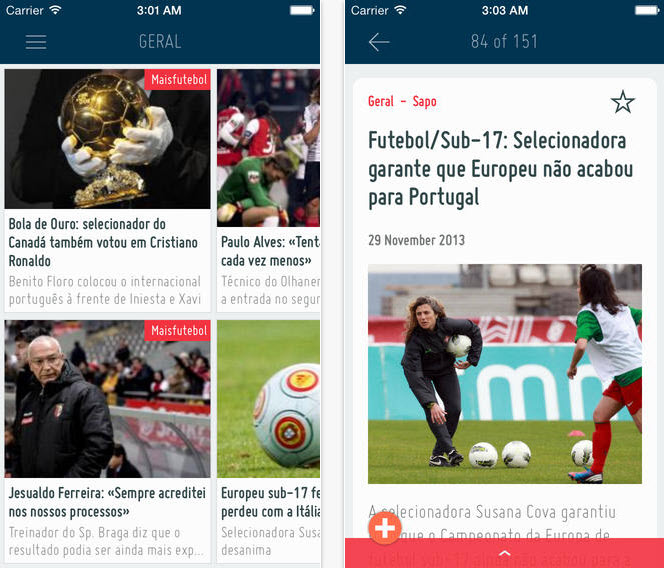The image size is (664, 568).
Task: Tap the orange plus floating button
Action: click(x=385, y=528)
